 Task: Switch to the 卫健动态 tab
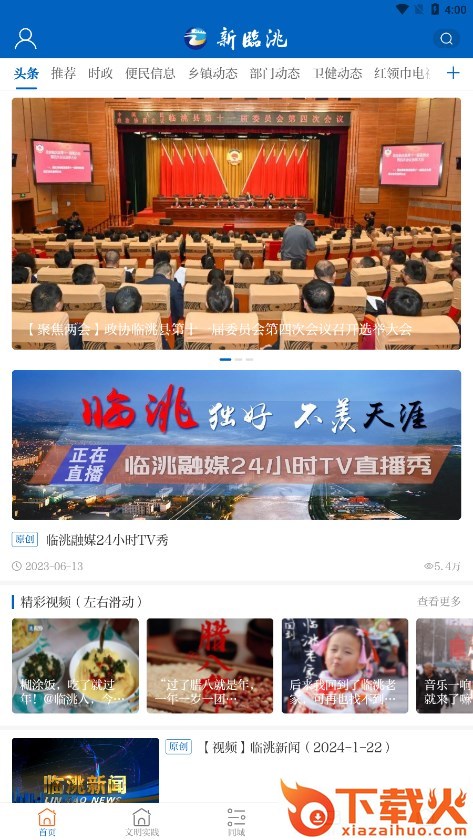pos(337,73)
